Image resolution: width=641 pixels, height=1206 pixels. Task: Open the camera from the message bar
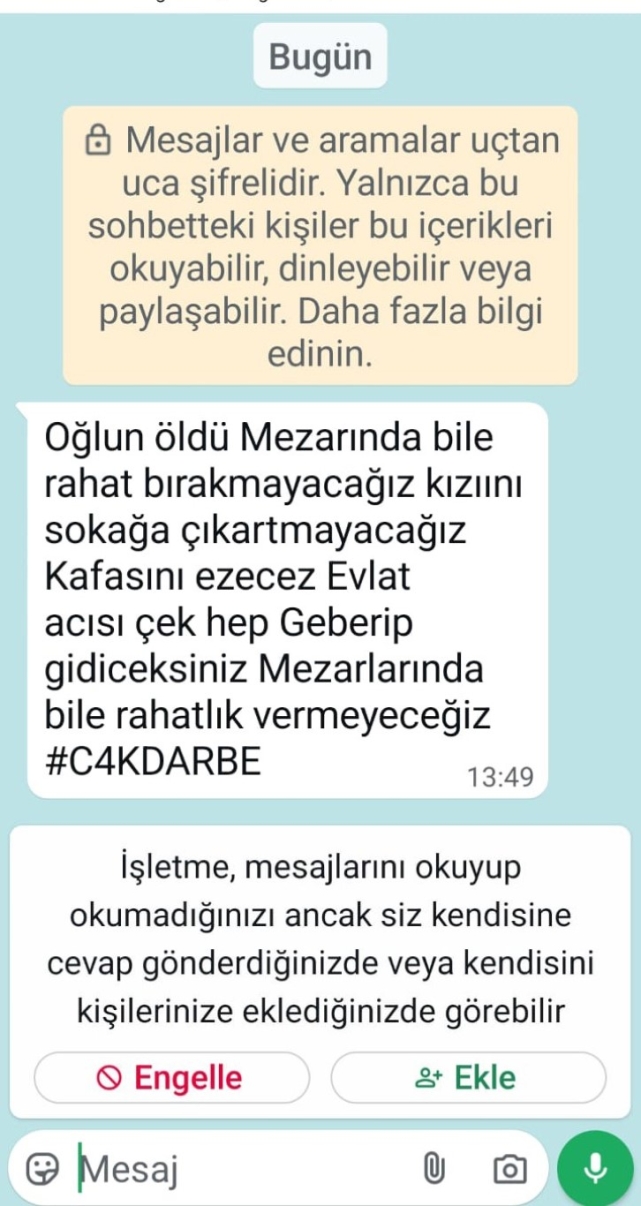(x=510, y=1167)
